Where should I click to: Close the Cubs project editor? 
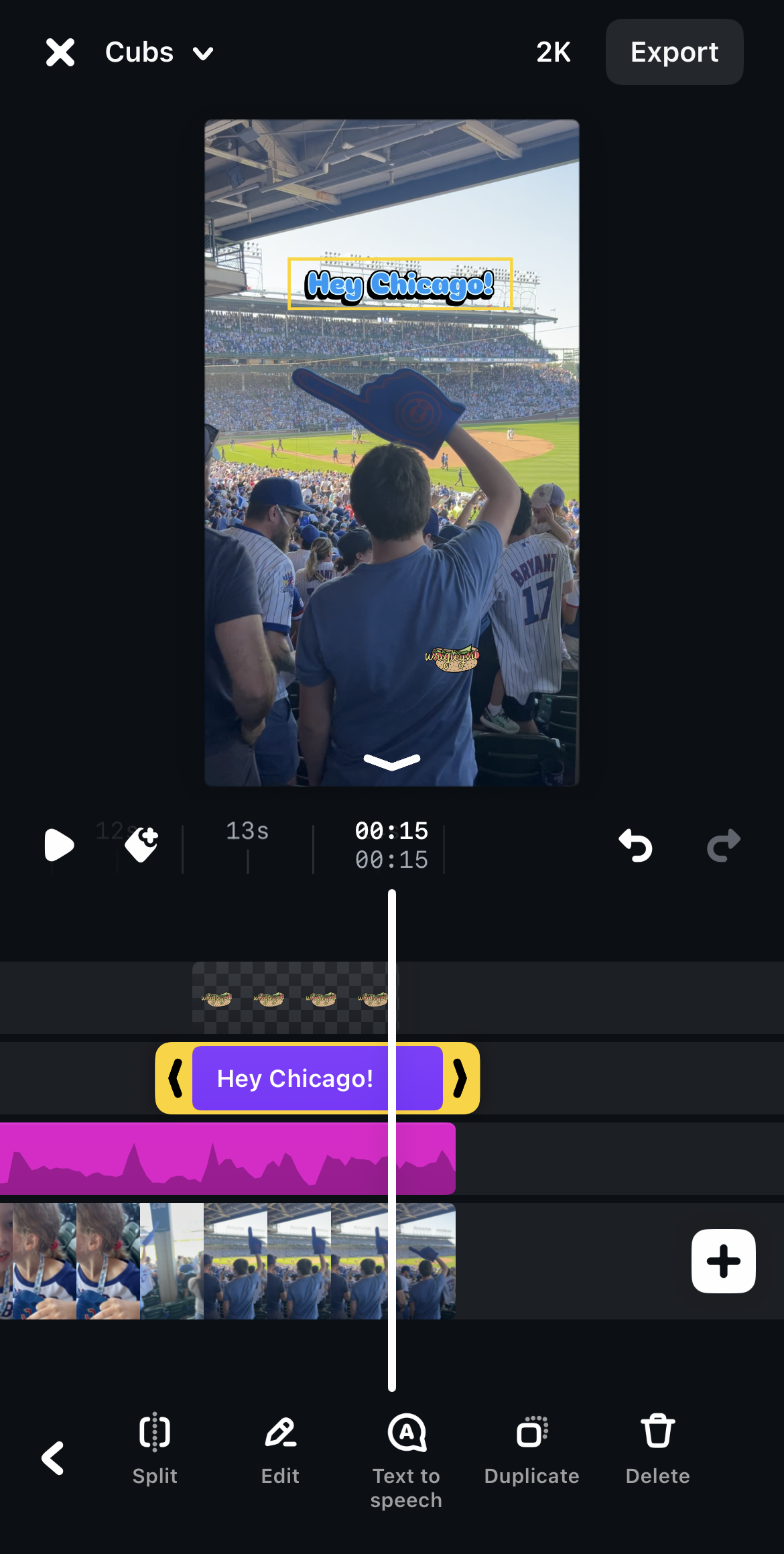pyautogui.click(x=60, y=52)
